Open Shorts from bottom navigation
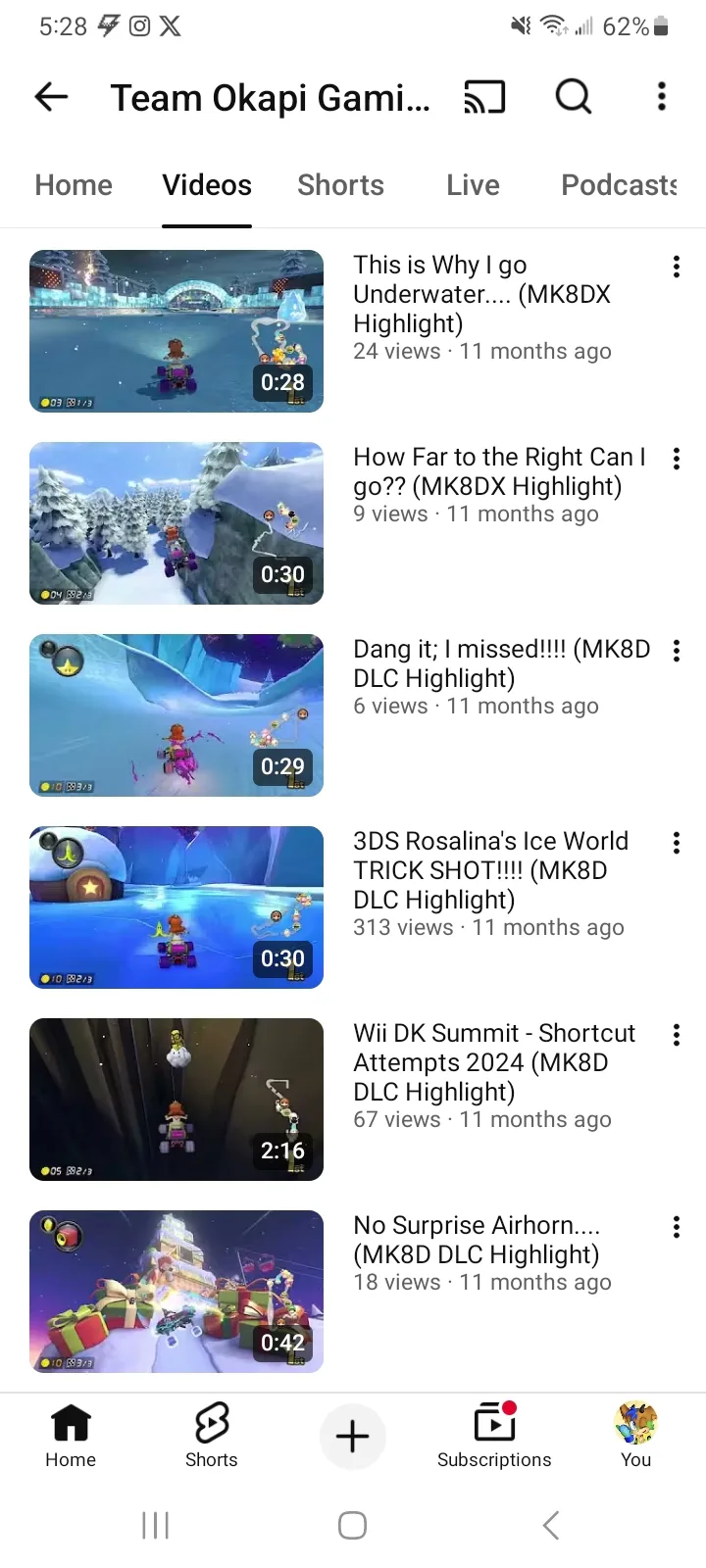Viewport: 706px width, 1568px height. pos(212,1436)
